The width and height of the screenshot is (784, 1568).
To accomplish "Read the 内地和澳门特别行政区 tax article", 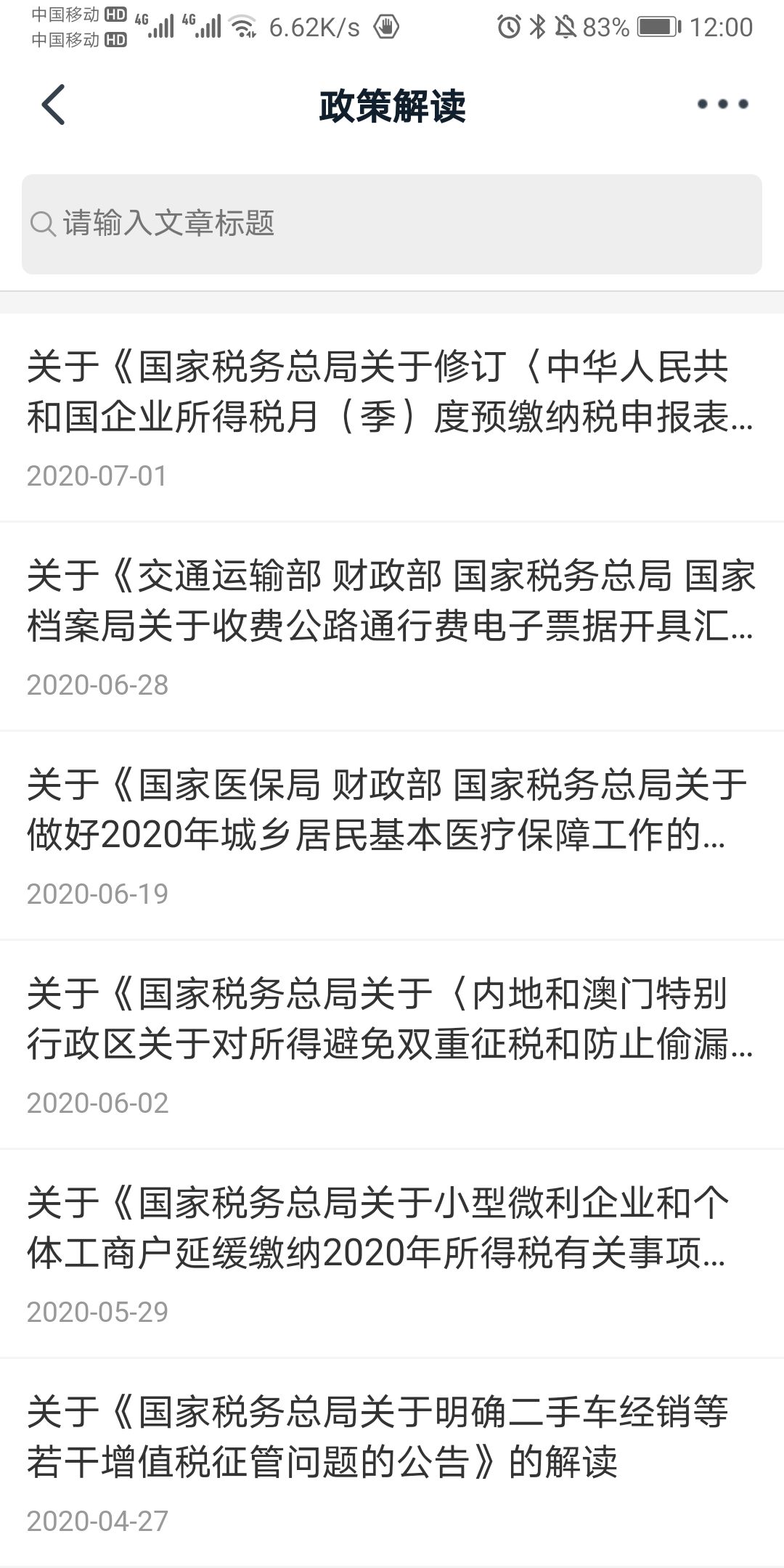I will click(x=391, y=1042).
